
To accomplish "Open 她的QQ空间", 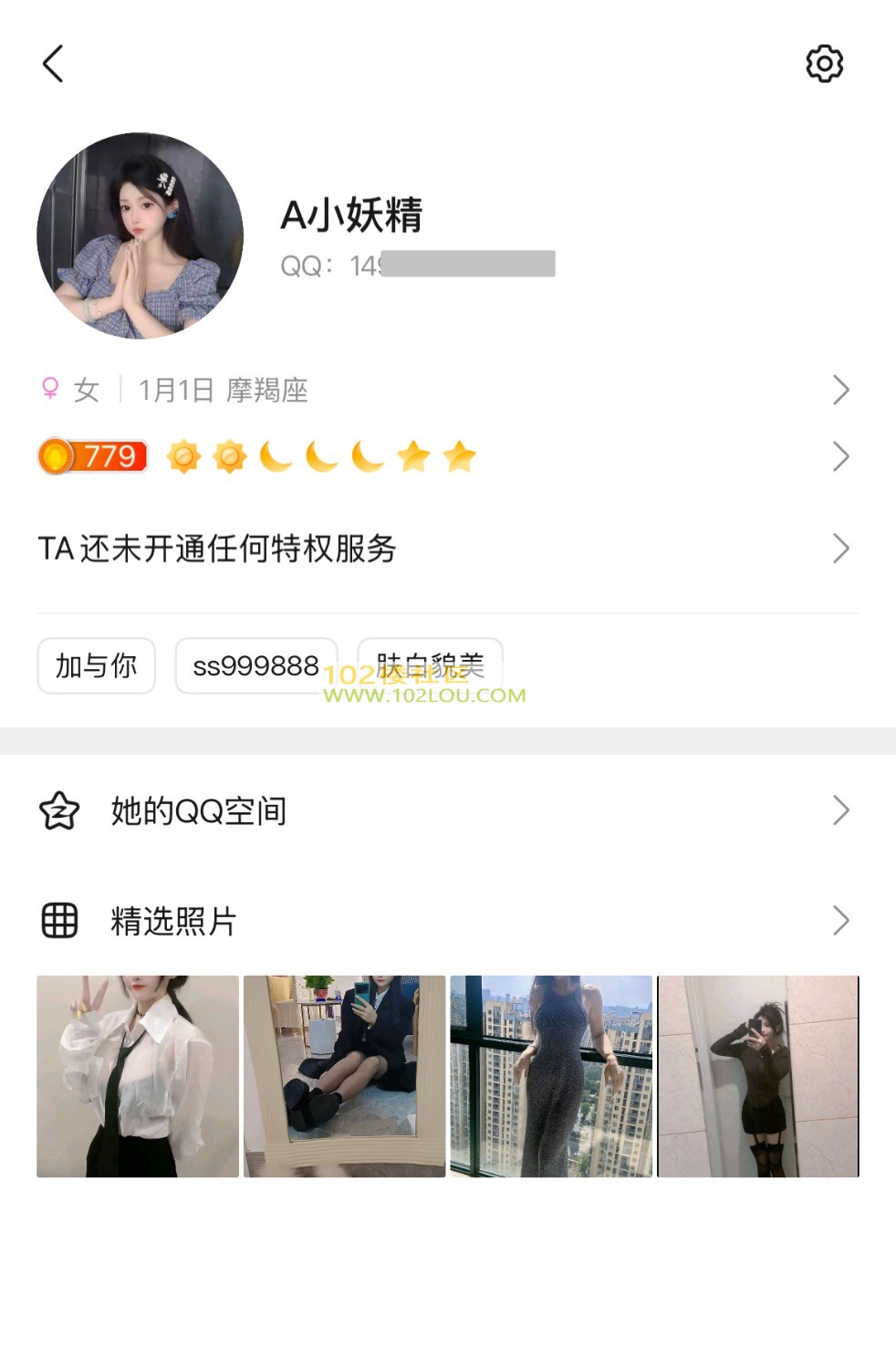I will click(x=447, y=810).
